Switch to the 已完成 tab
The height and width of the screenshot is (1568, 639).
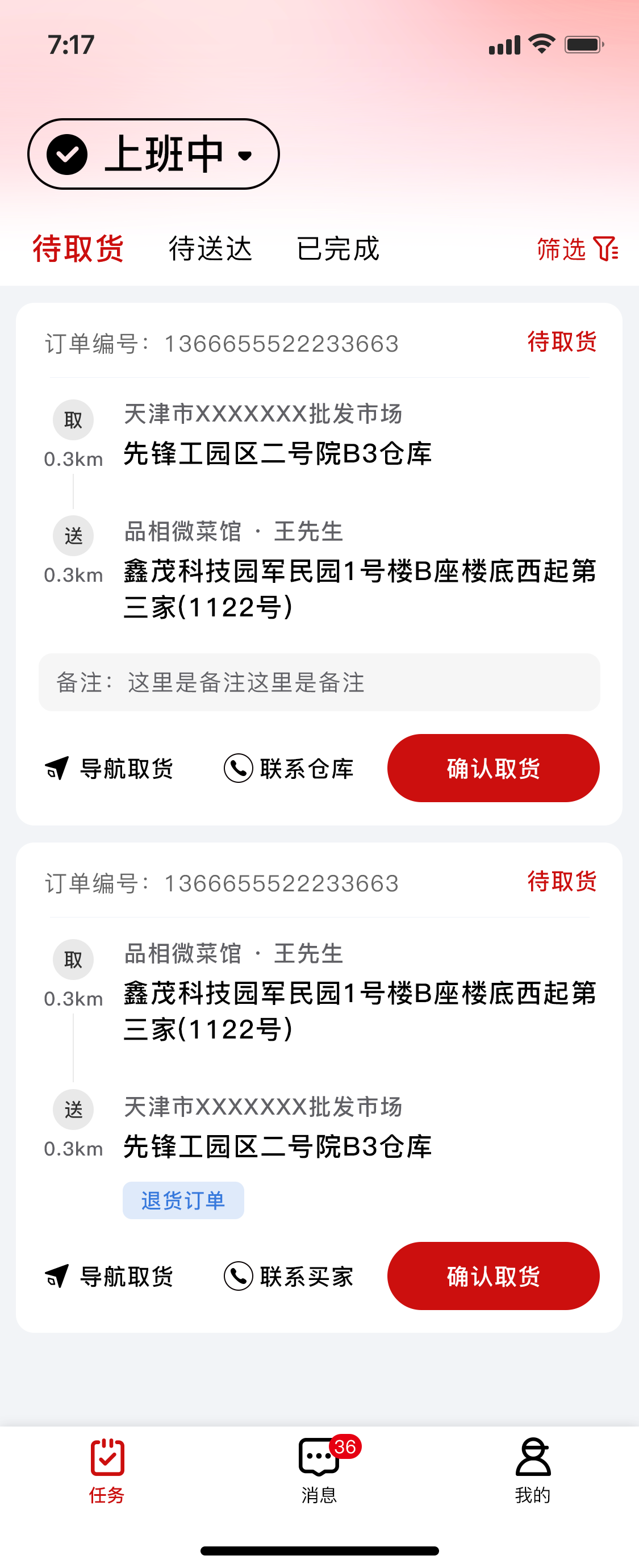(x=338, y=249)
